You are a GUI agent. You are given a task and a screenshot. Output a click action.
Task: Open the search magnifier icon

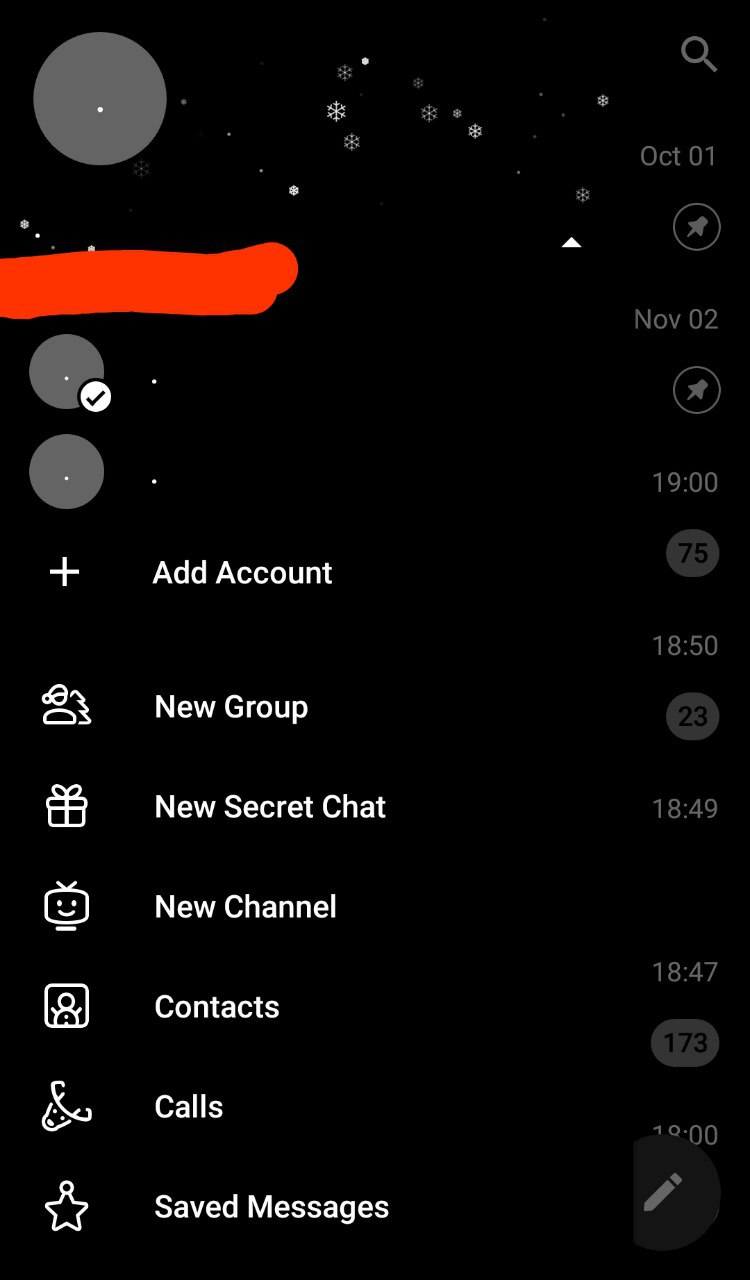(x=699, y=54)
